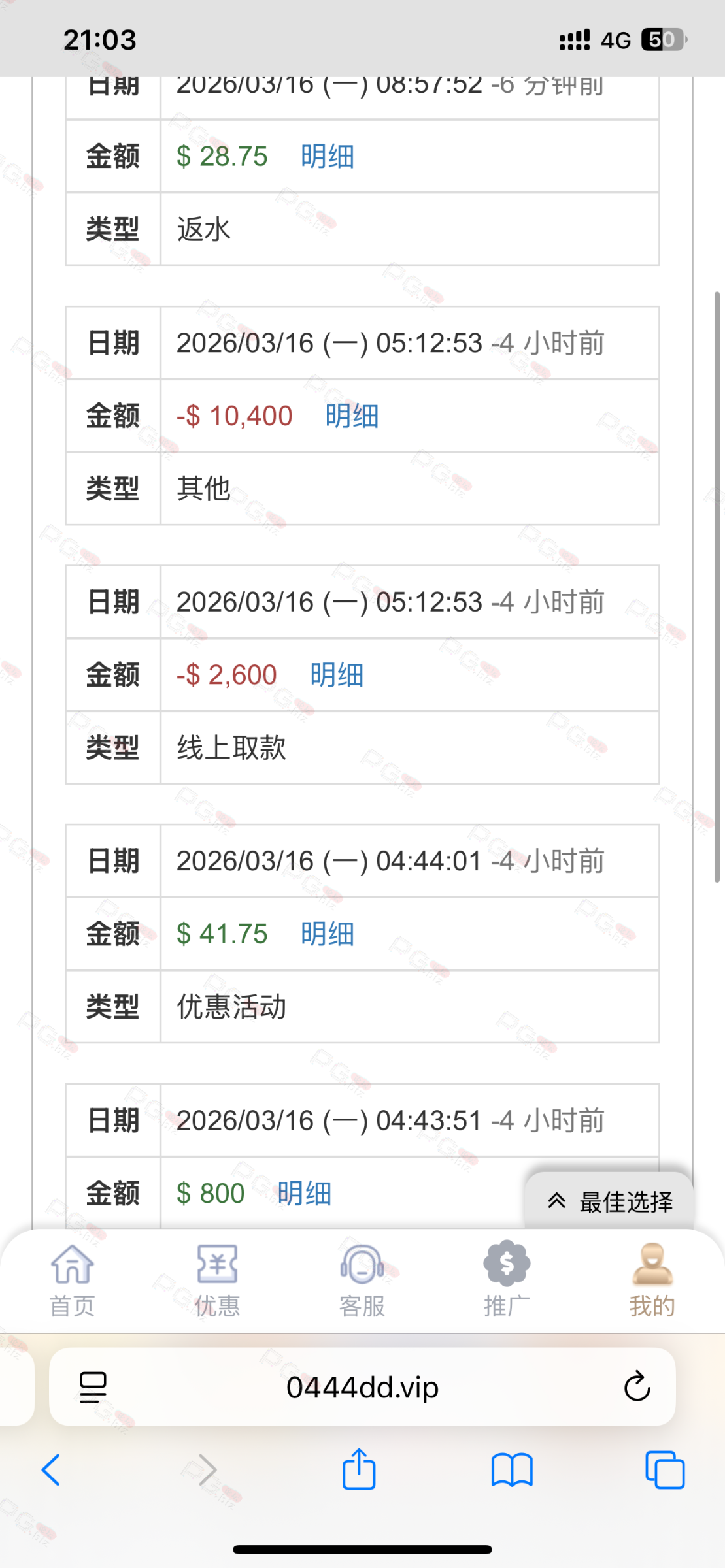Reload the page
The width and height of the screenshot is (725, 1568).
637,1387
